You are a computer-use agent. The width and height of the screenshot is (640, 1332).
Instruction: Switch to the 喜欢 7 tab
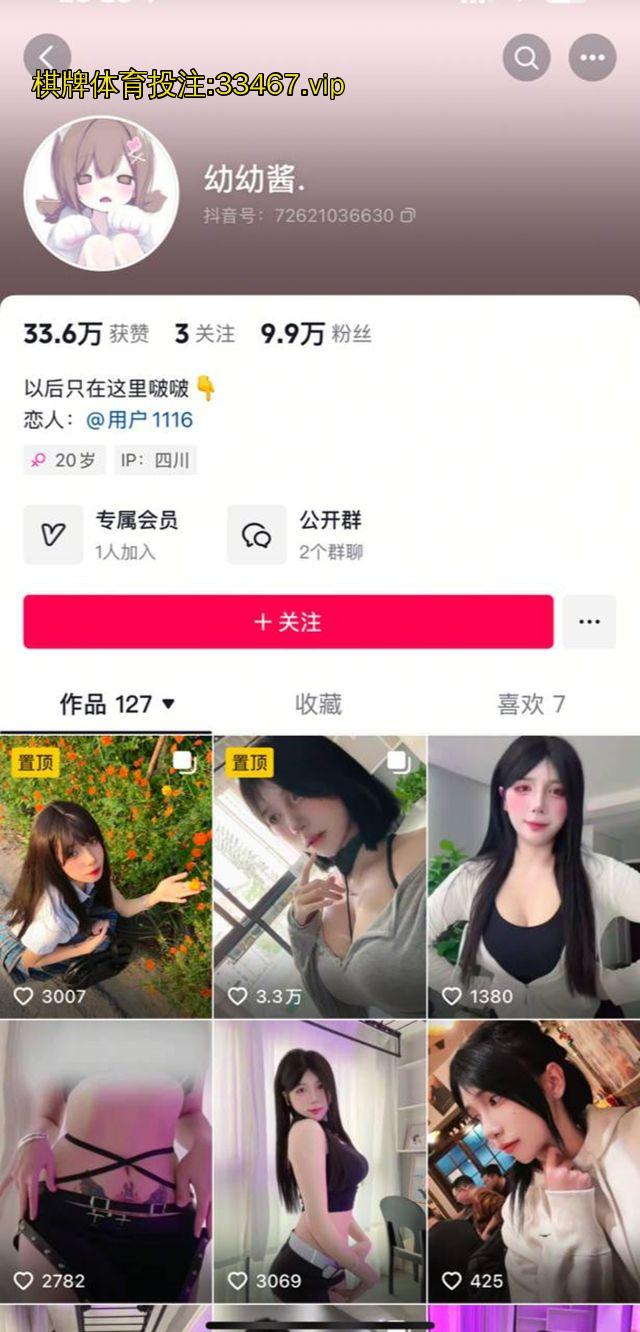[531, 704]
